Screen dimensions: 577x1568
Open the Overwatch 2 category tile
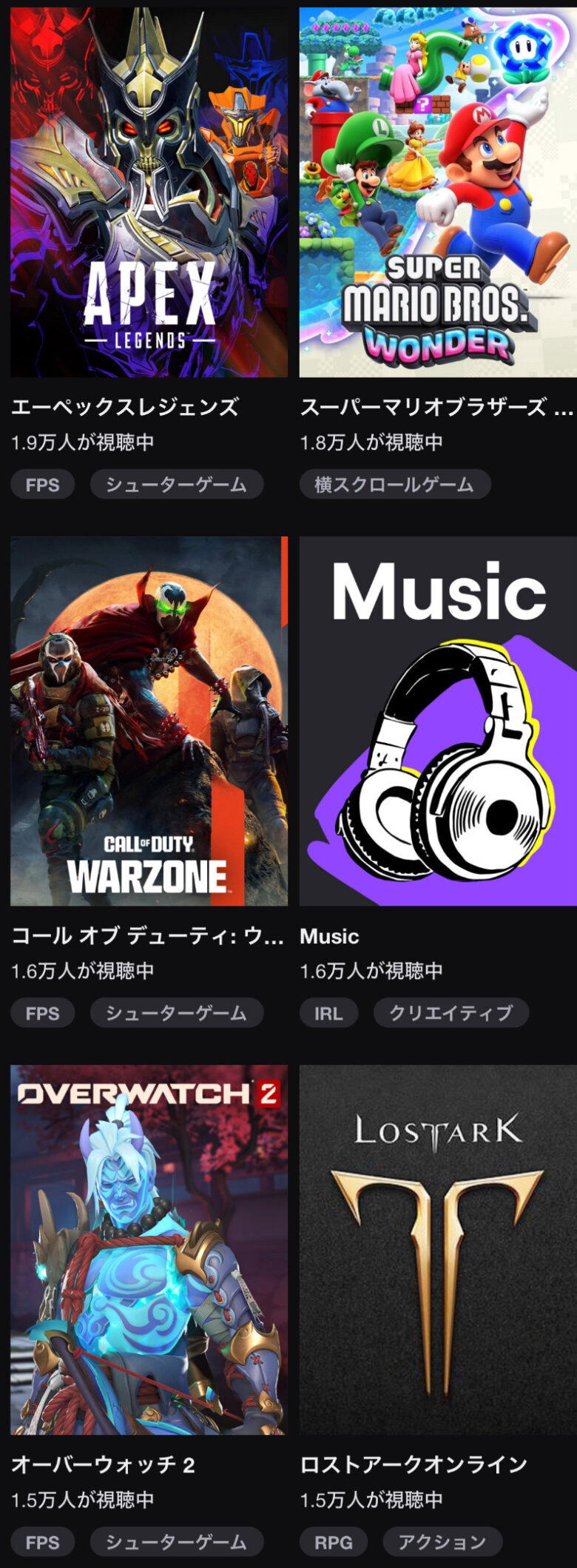pyautogui.click(x=149, y=1250)
